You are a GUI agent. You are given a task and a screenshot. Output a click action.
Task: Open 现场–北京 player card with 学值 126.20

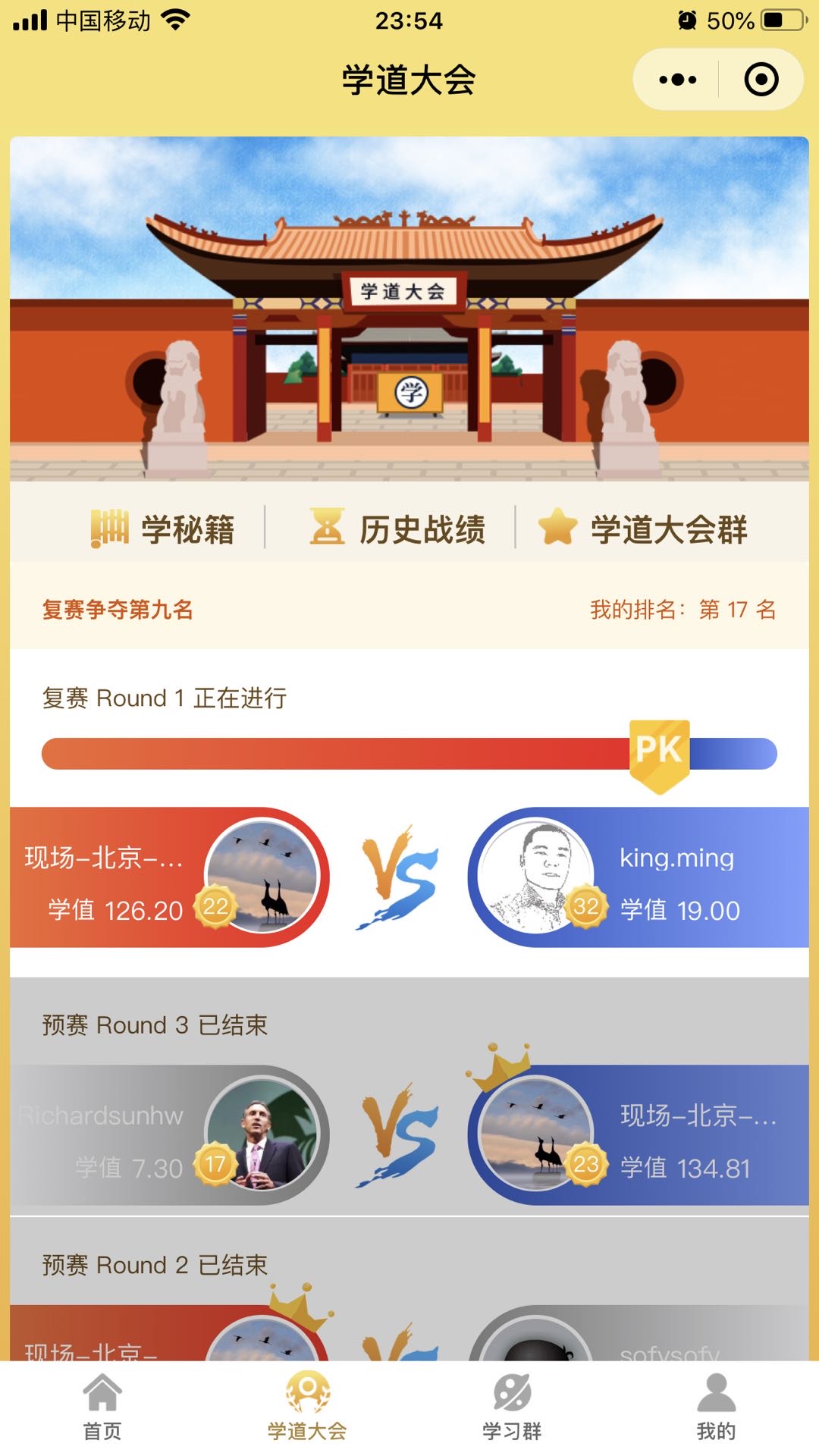[170, 877]
